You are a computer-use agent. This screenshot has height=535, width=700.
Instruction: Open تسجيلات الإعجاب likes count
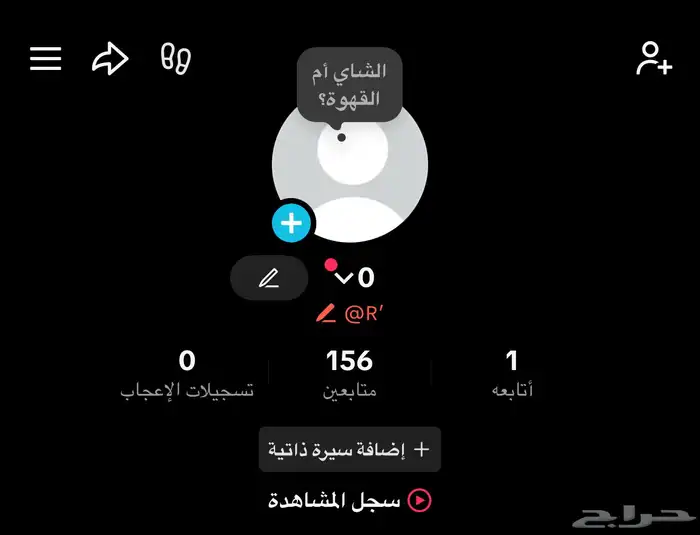(x=186, y=373)
